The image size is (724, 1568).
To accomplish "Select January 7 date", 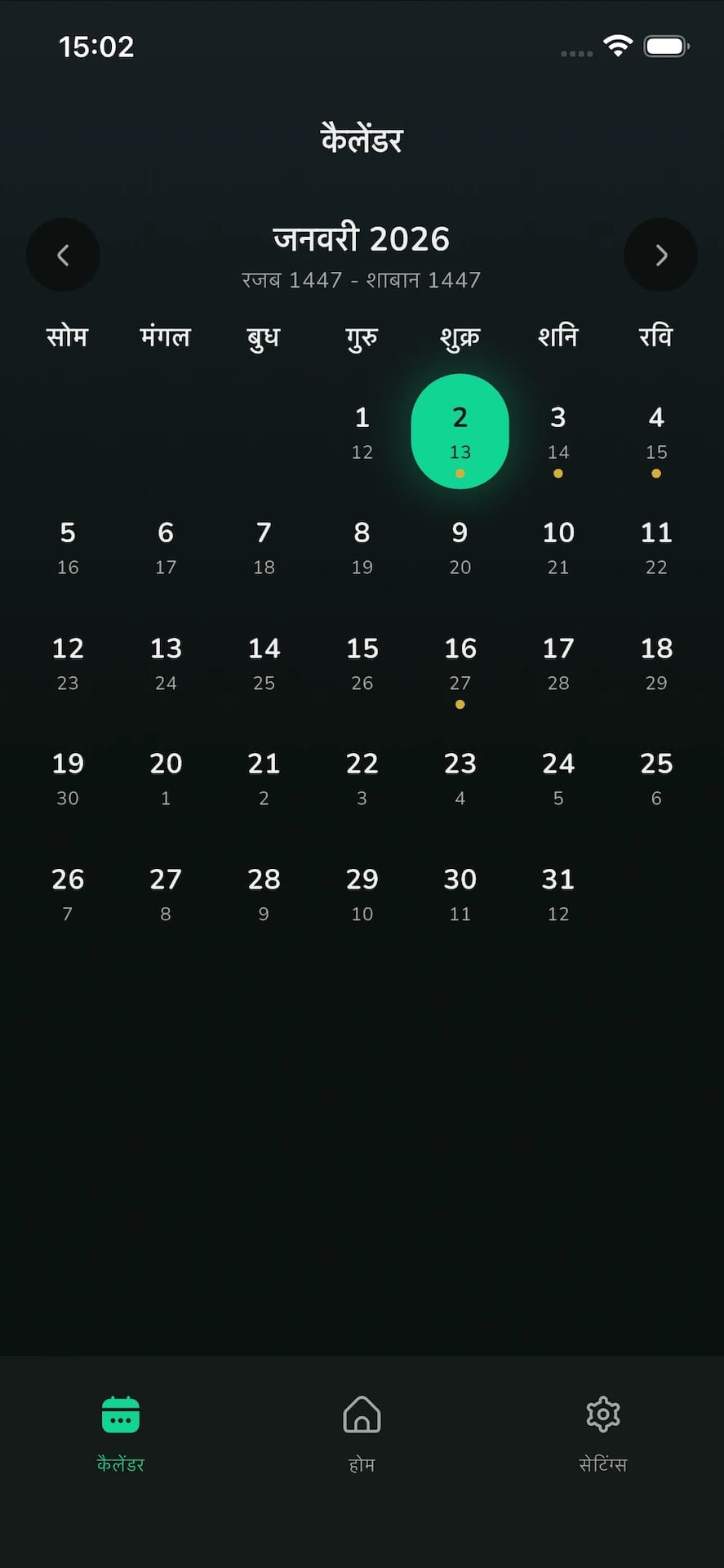I will (264, 546).
